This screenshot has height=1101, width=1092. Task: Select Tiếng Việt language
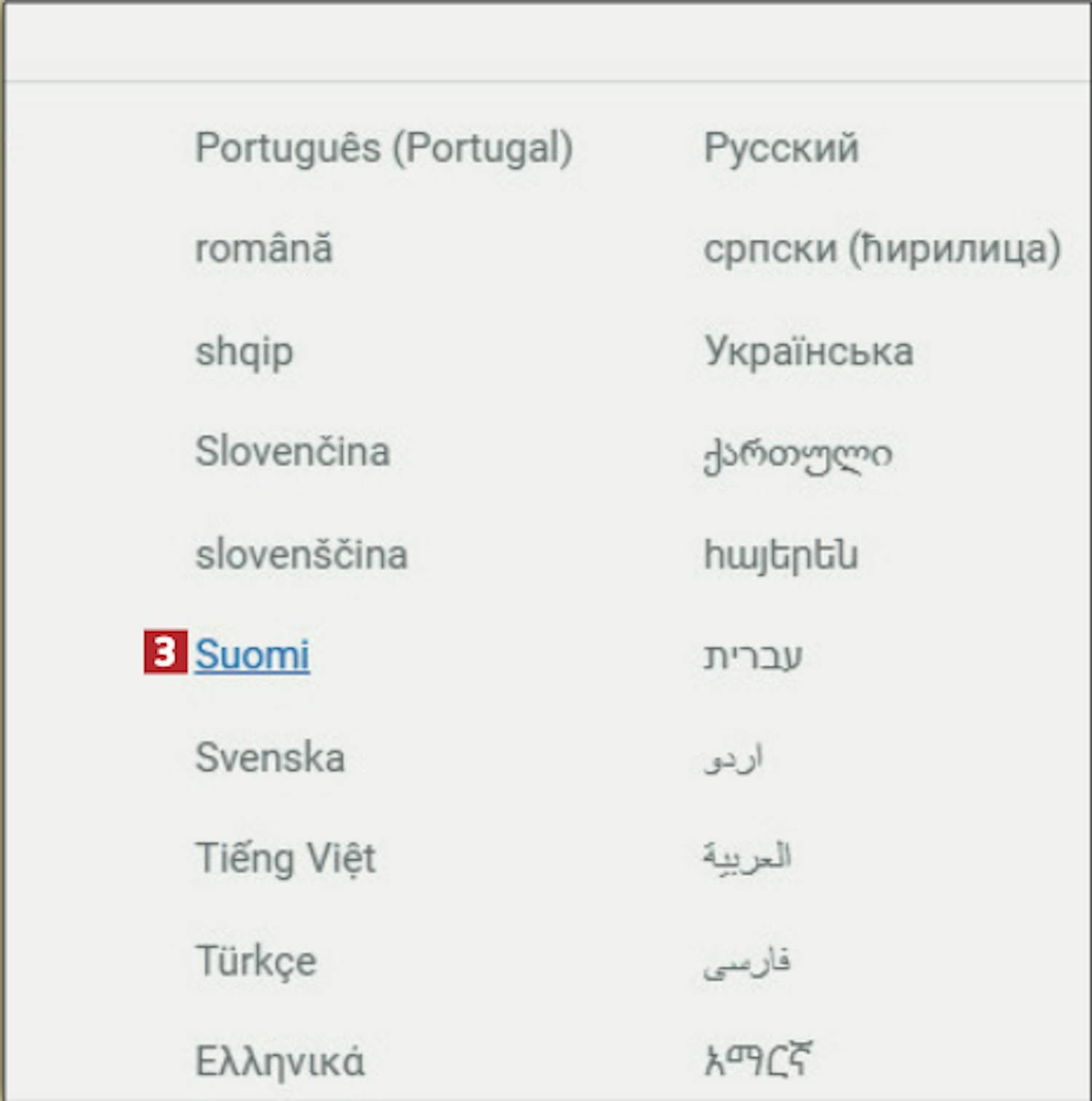pyautogui.click(x=285, y=859)
